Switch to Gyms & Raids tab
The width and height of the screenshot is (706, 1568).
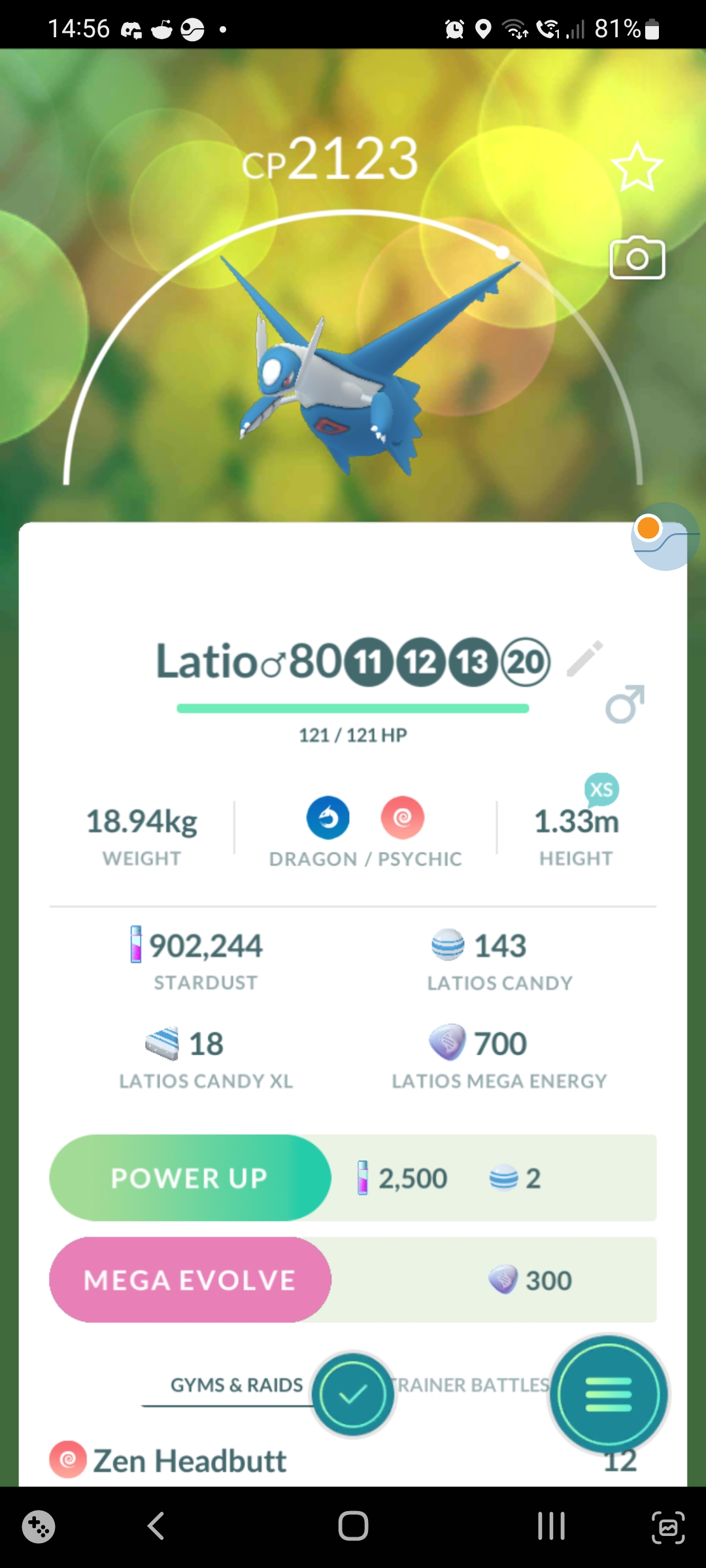pos(236,1385)
